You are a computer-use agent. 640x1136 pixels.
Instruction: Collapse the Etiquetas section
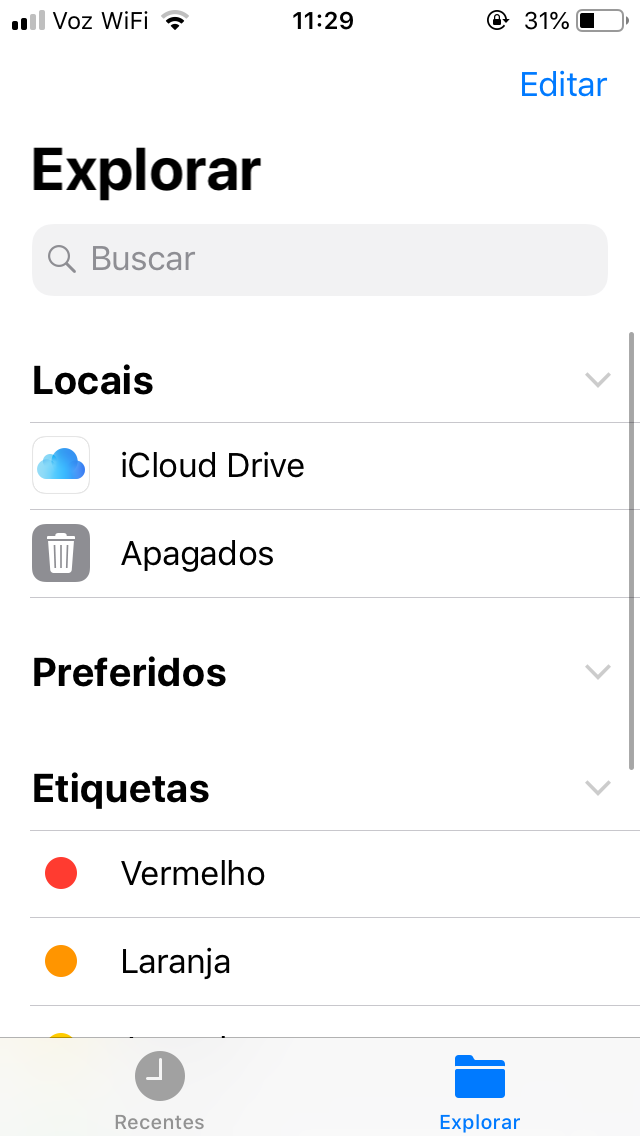[x=597, y=789]
